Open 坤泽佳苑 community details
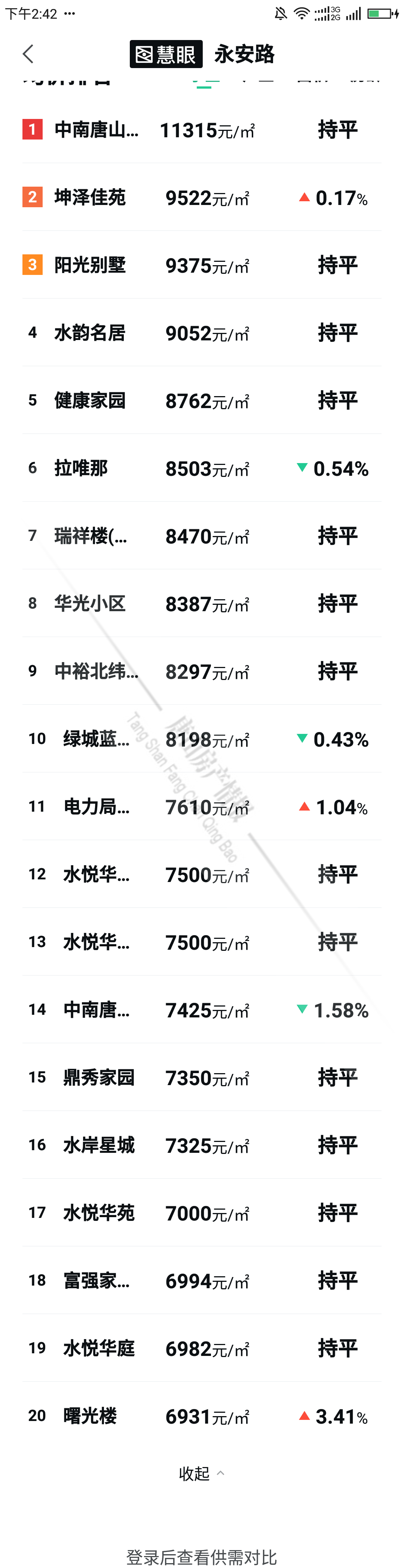This screenshot has height=1568, width=404. click(x=89, y=197)
